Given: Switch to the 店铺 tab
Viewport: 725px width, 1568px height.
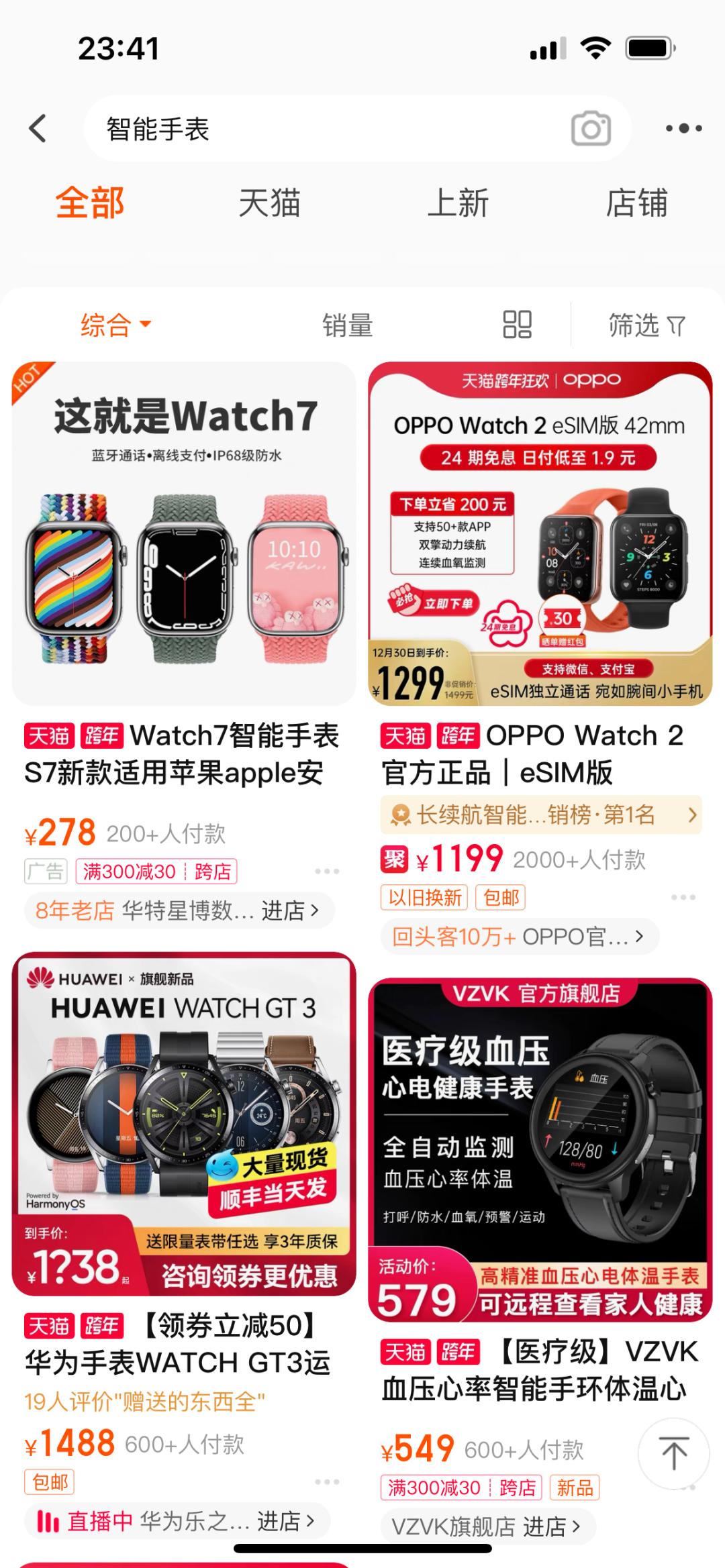Looking at the screenshot, I should click(x=636, y=203).
